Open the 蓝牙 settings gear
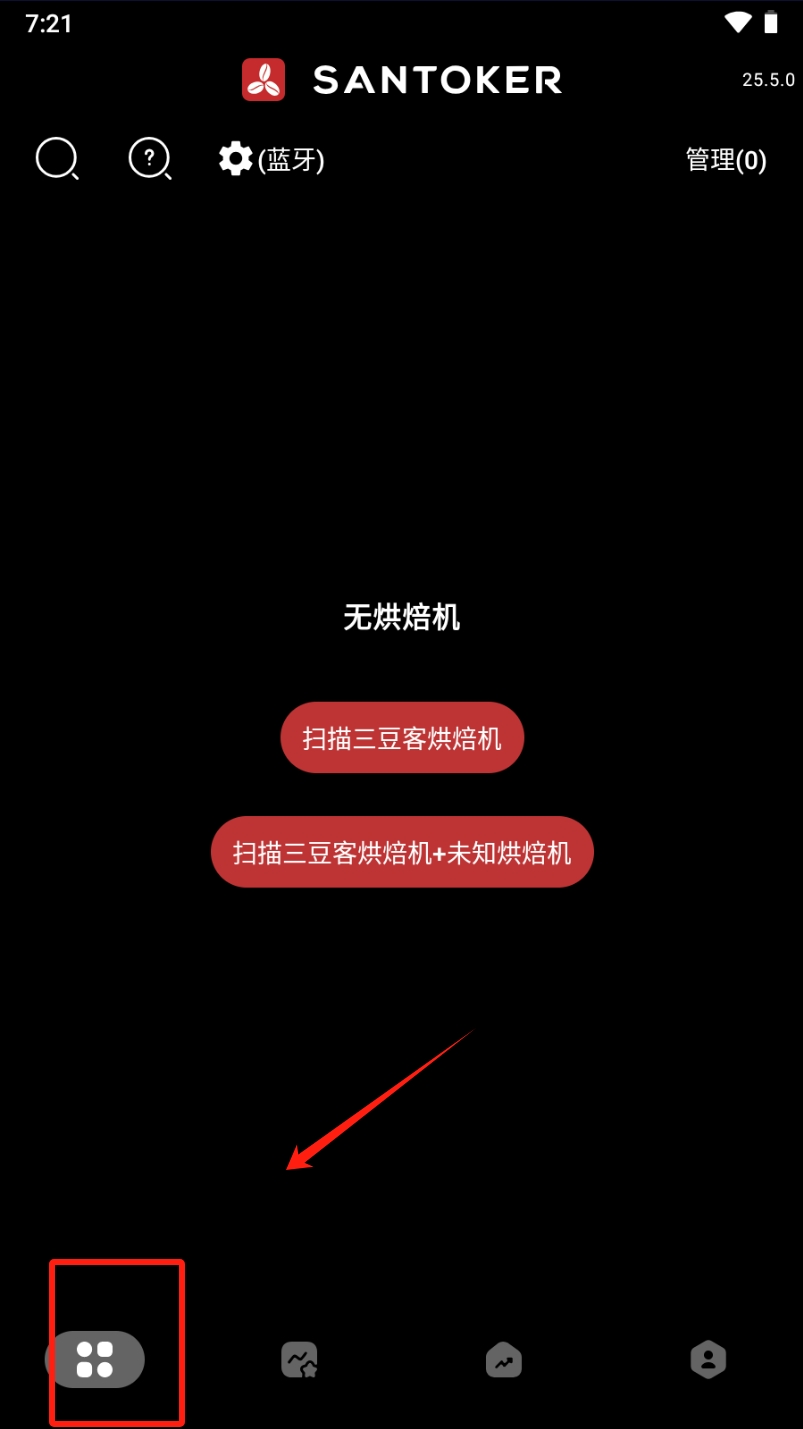This screenshot has width=803, height=1429. click(236, 159)
